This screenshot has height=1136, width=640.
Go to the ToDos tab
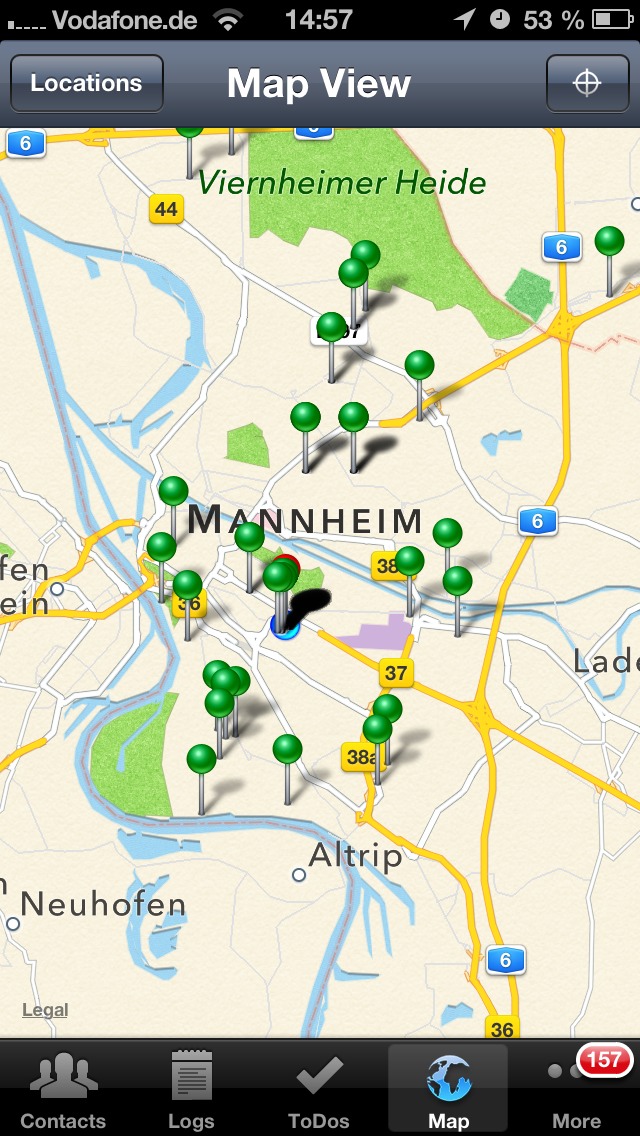319,1089
